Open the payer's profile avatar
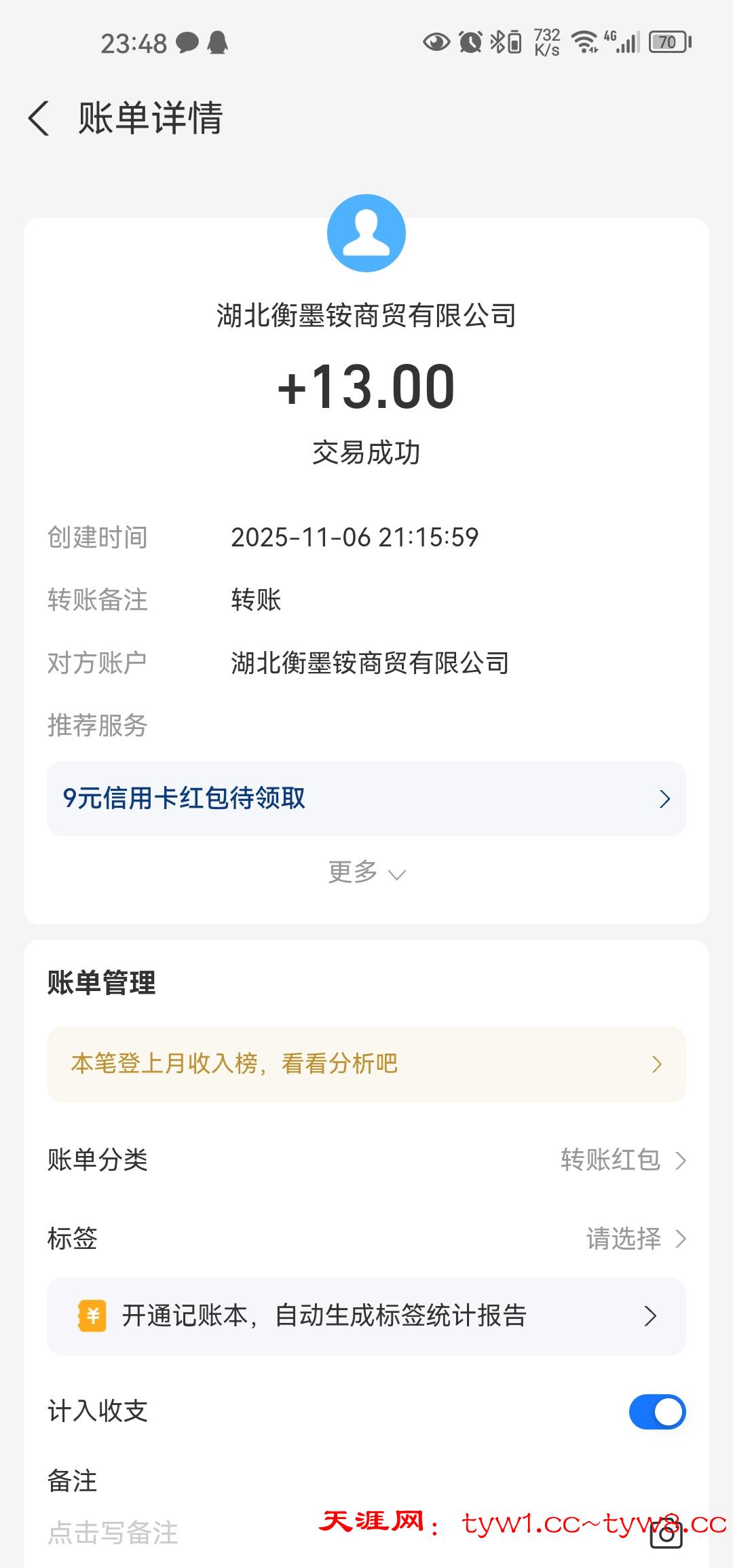This screenshot has width=733, height=1568. pyautogui.click(x=366, y=234)
